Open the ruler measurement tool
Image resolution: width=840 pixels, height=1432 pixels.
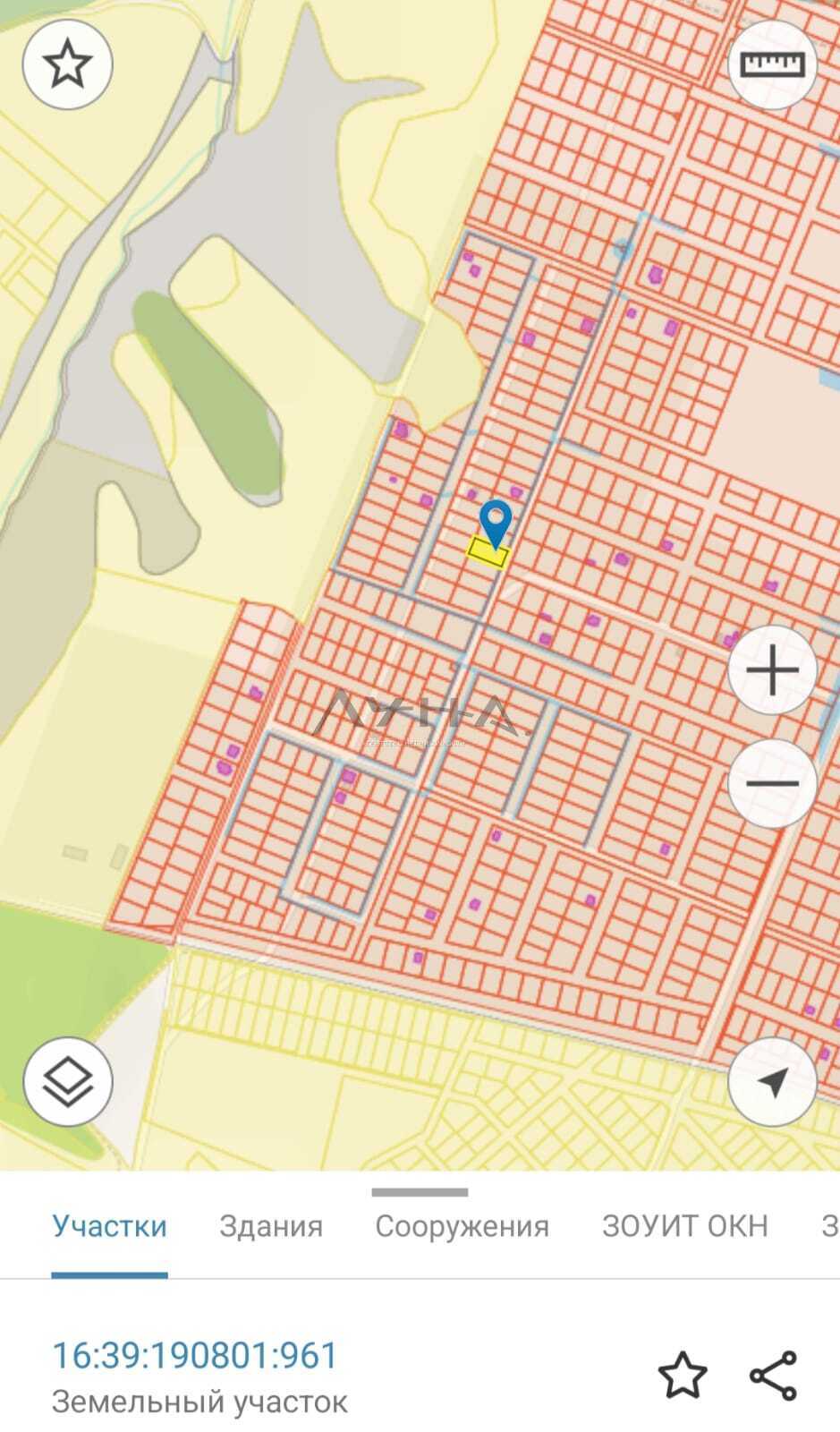point(773,64)
